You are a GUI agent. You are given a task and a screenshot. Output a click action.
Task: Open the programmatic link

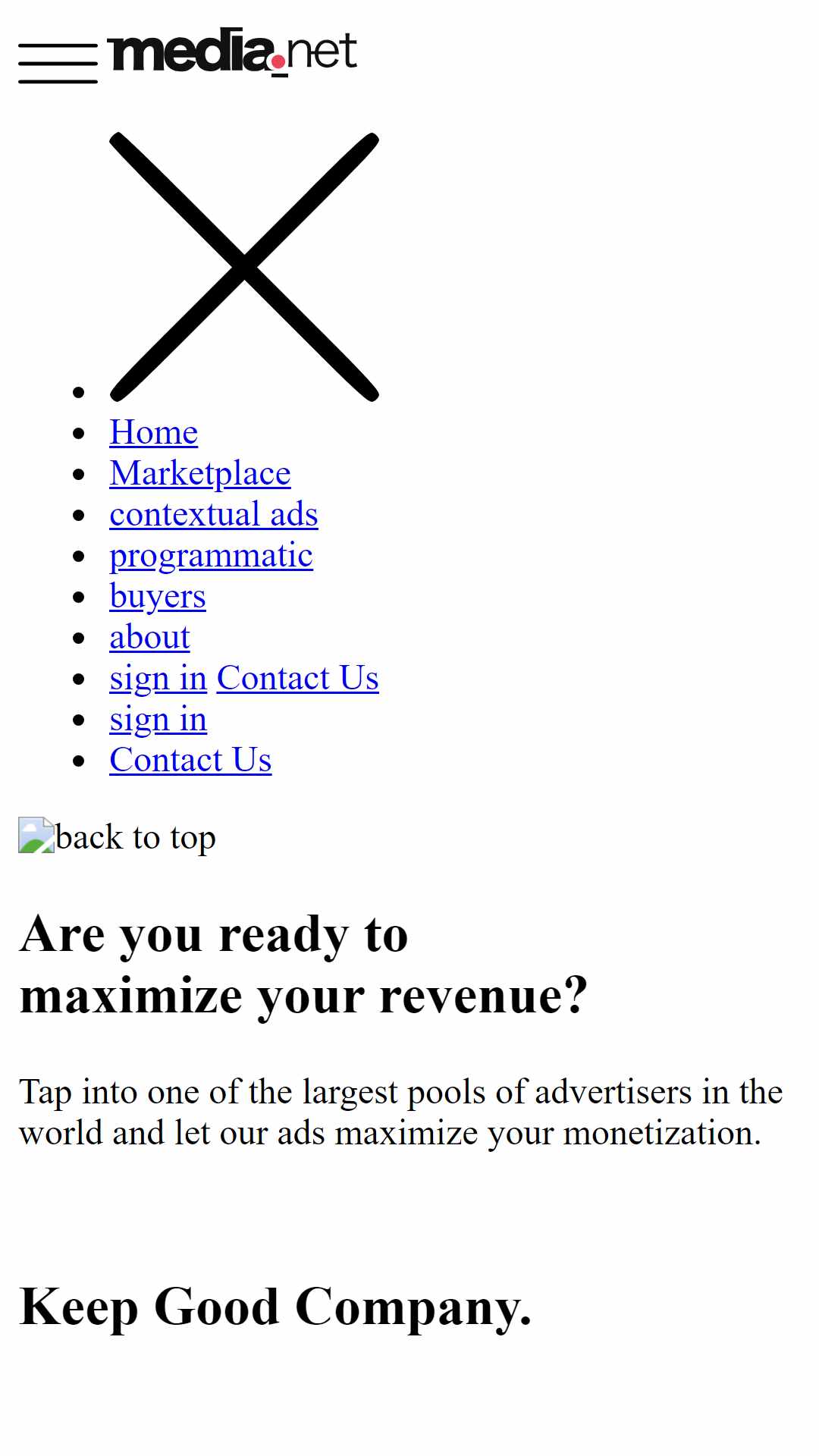tap(211, 555)
